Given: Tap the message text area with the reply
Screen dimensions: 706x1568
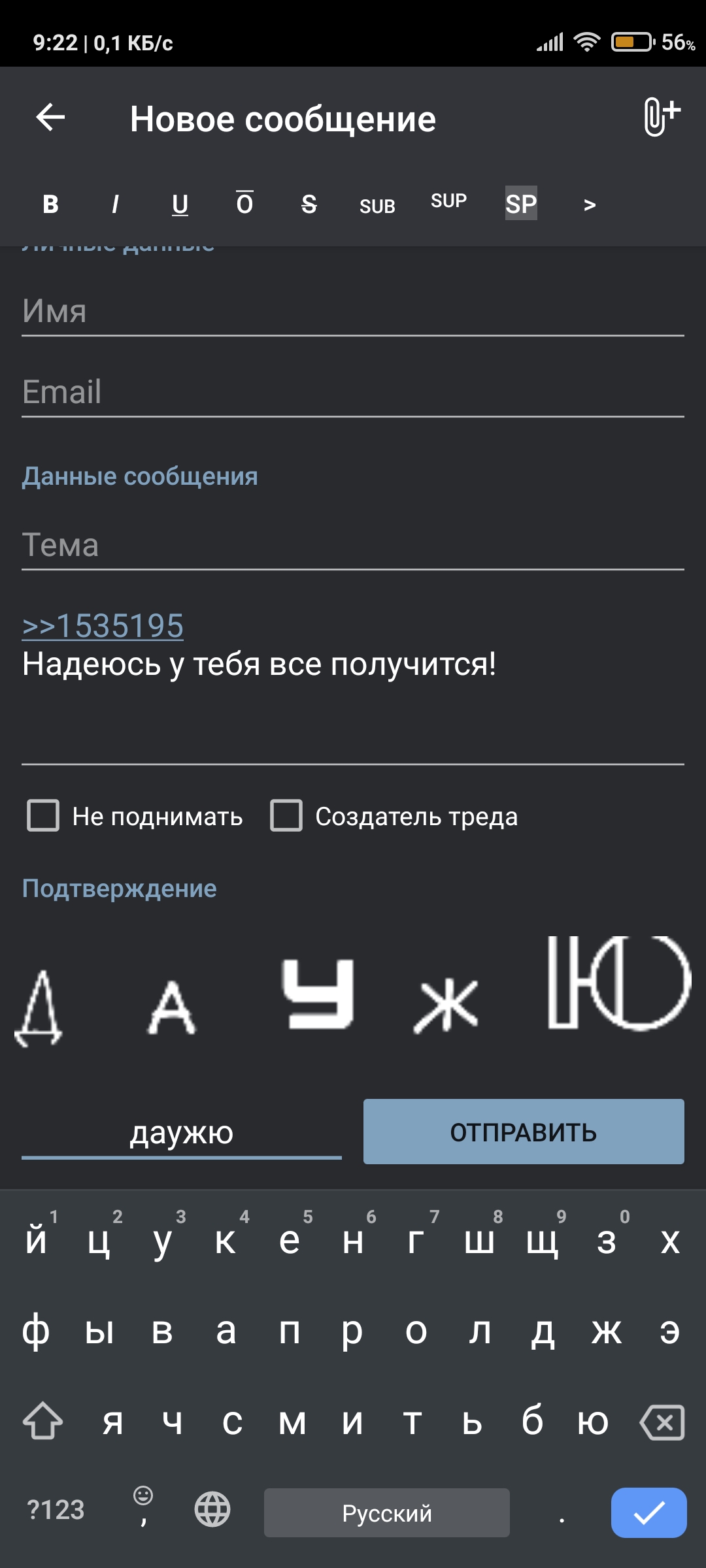Looking at the screenshot, I should pyautogui.click(x=353, y=684).
